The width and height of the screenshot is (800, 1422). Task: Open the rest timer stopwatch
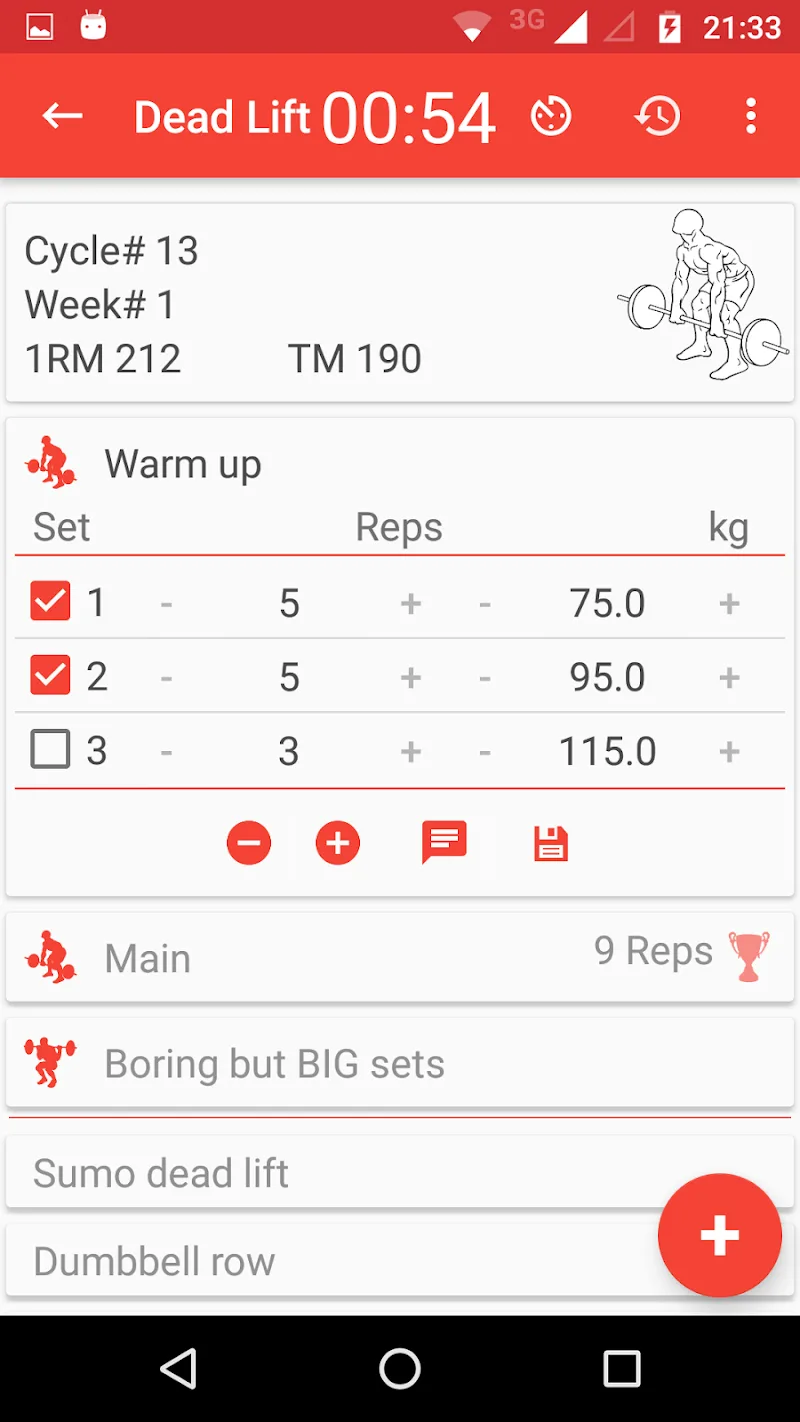click(x=550, y=115)
